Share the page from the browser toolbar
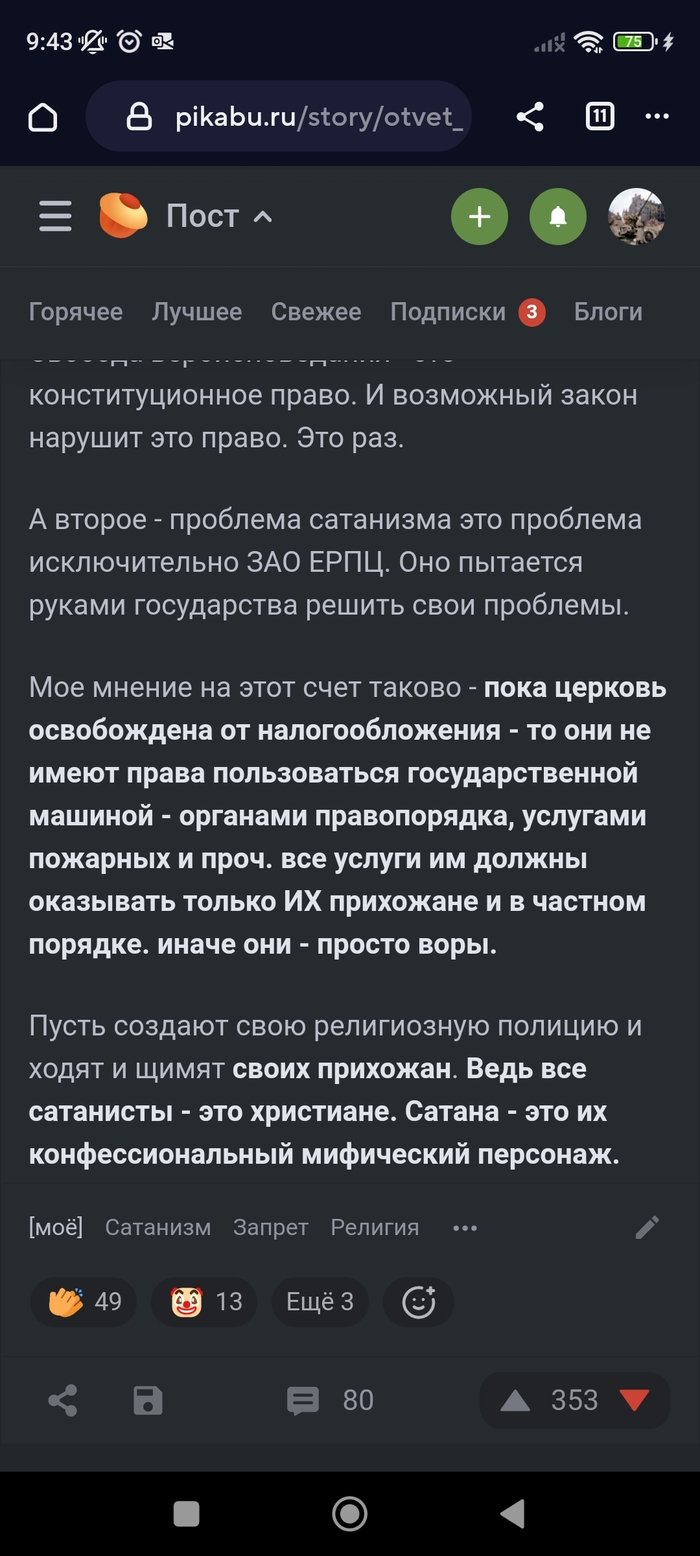This screenshot has width=700, height=1556. (x=530, y=118)
